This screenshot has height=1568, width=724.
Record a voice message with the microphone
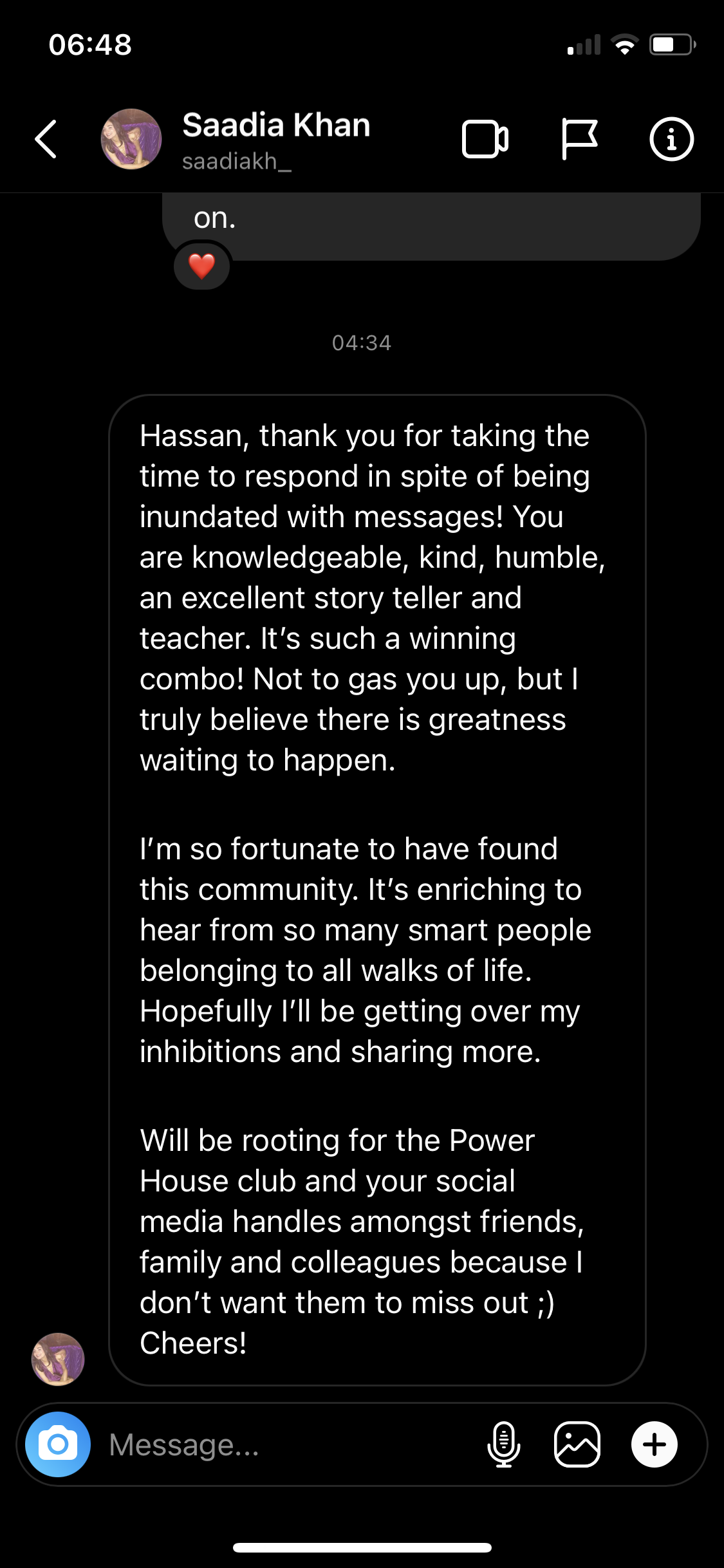point(504,1444)
